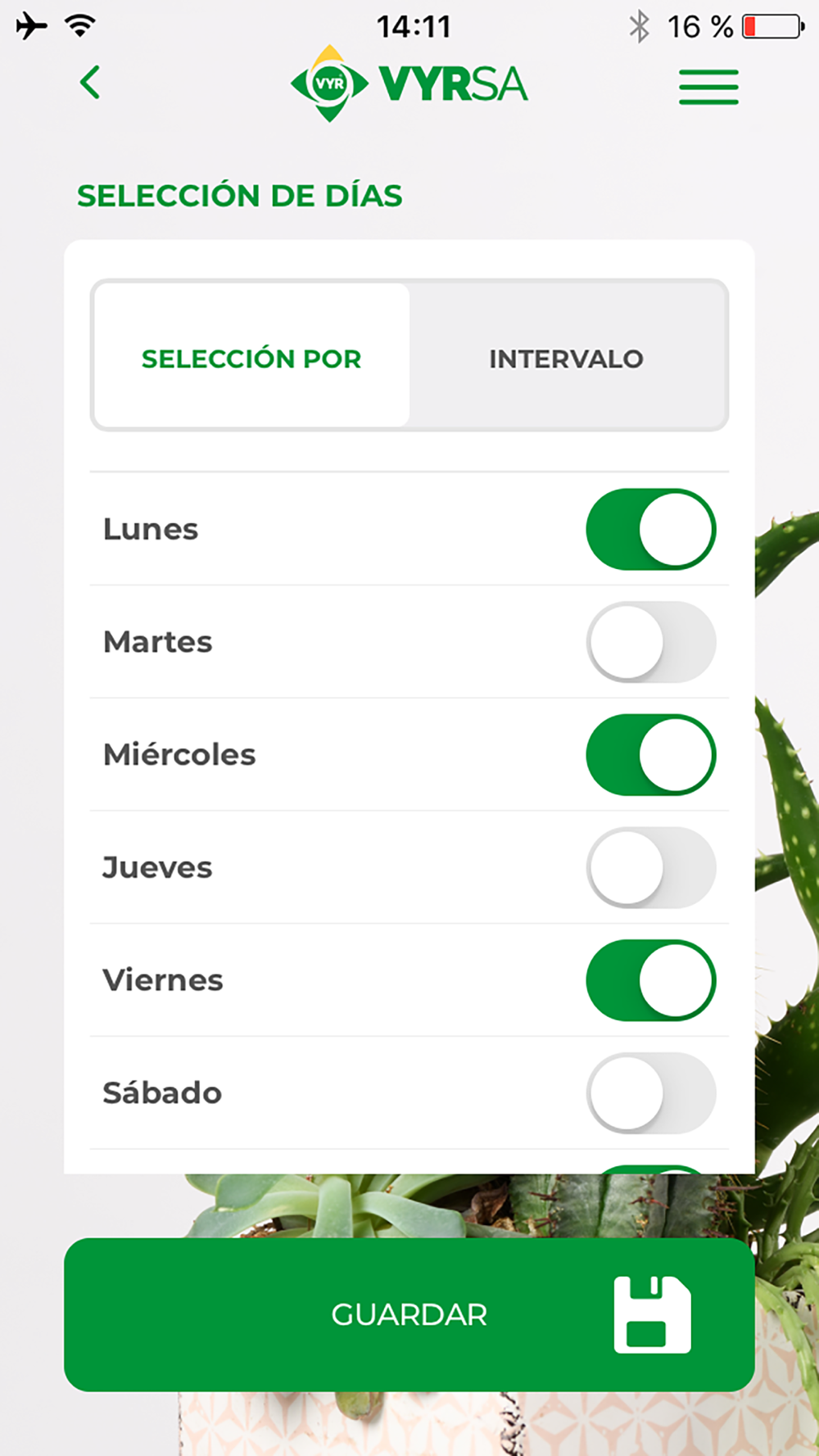Disable the Miércoles switch
819x1456 pixels.
point(651,754)
